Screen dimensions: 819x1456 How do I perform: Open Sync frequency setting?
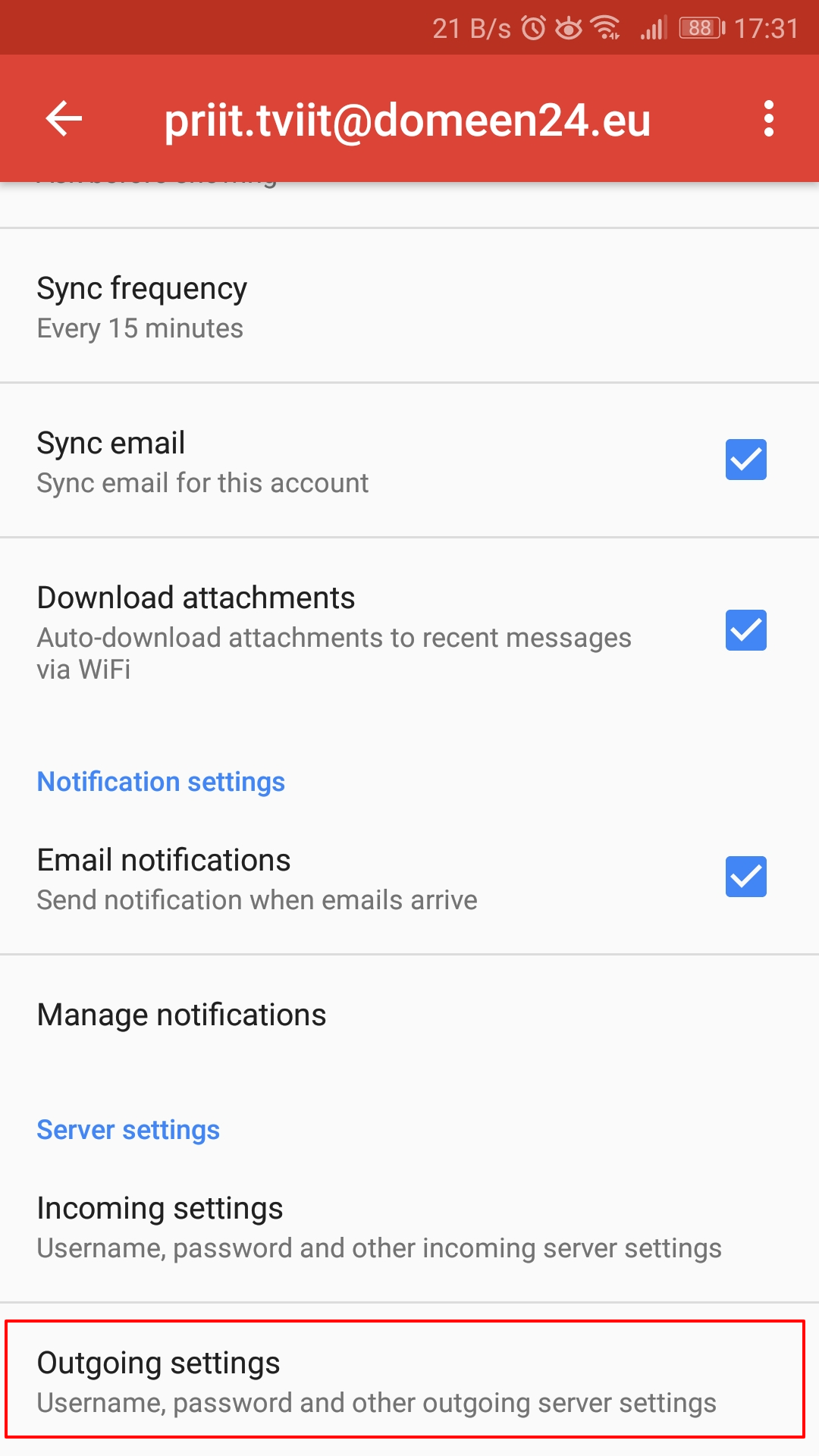pos(409,307)
